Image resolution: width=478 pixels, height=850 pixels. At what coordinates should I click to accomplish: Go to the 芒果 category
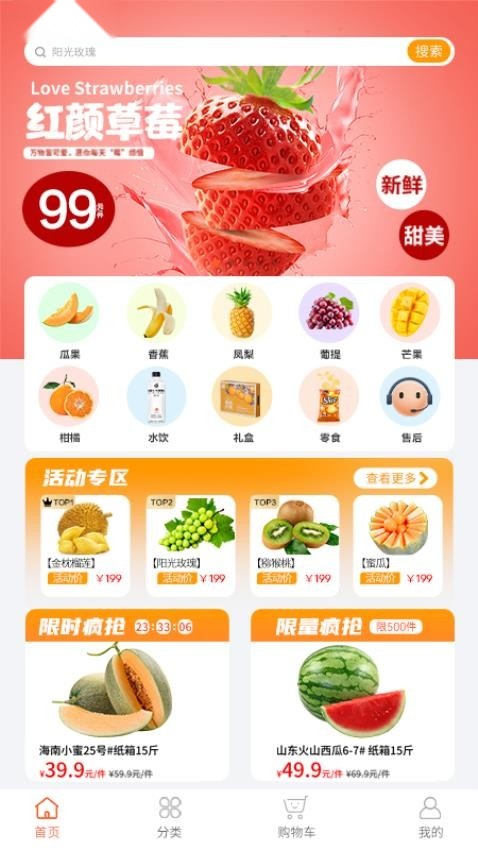point(411,321)
